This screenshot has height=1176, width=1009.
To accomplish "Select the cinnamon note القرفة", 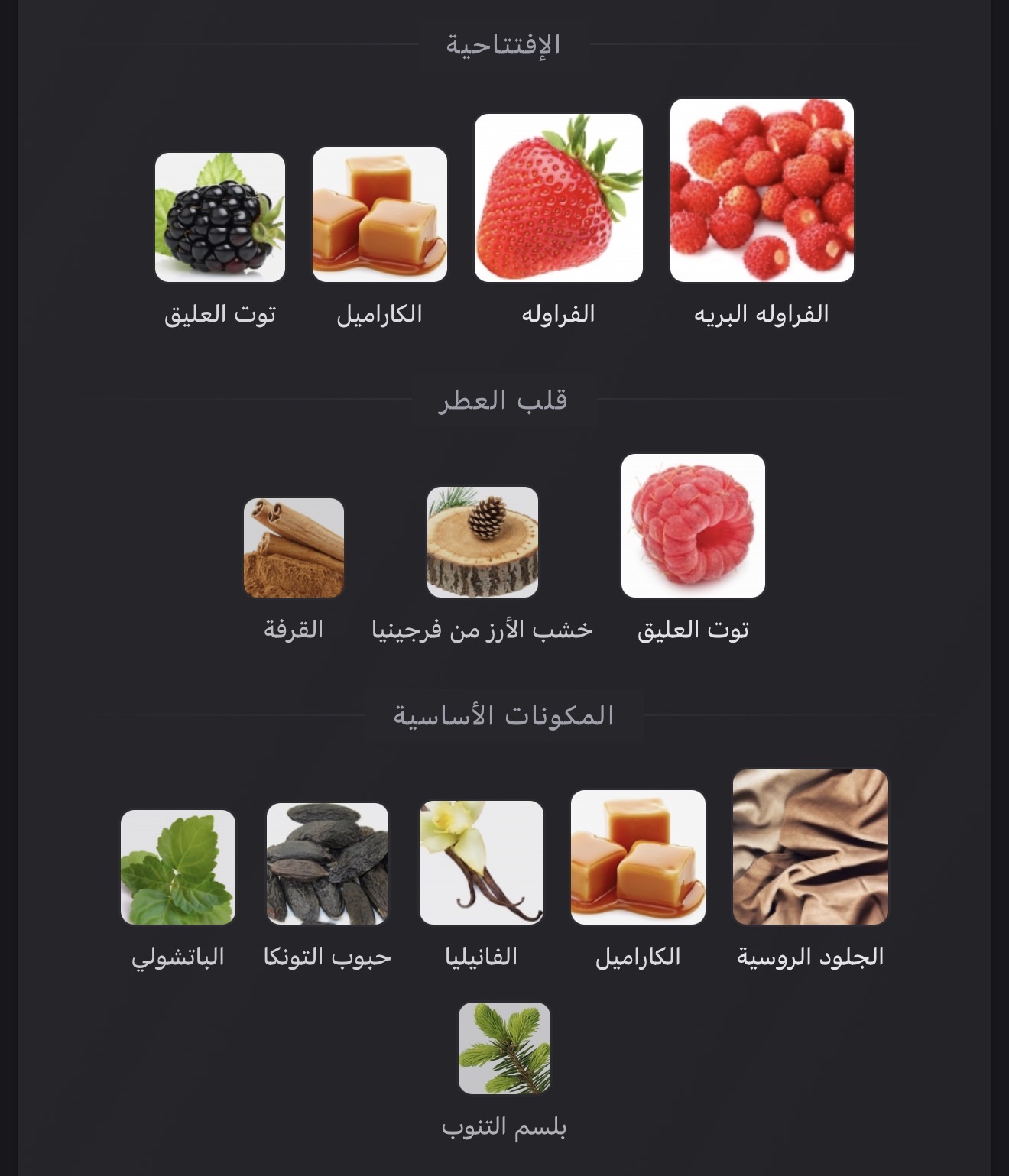I will click(x=294, y=548).
